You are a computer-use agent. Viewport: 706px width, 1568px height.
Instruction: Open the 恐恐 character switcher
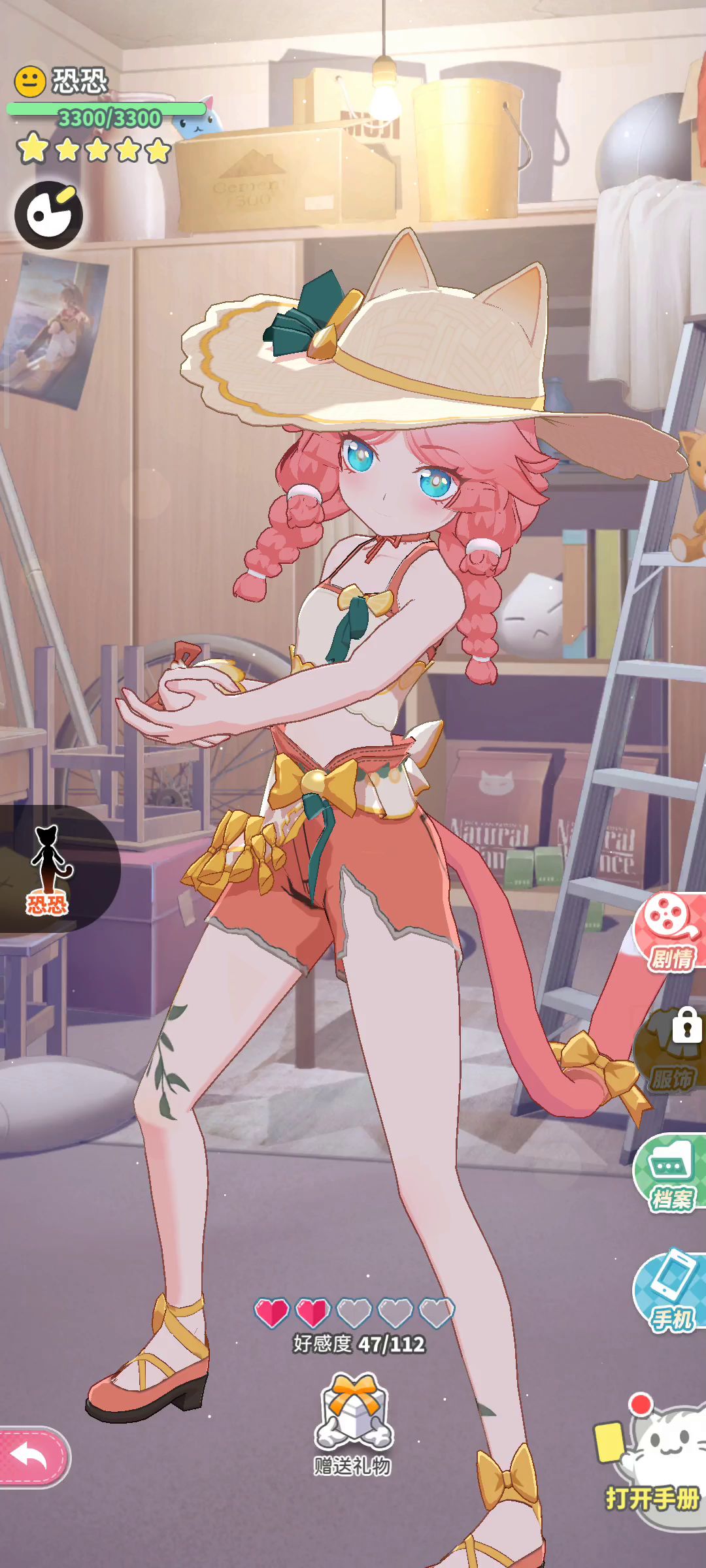(49, 868)
